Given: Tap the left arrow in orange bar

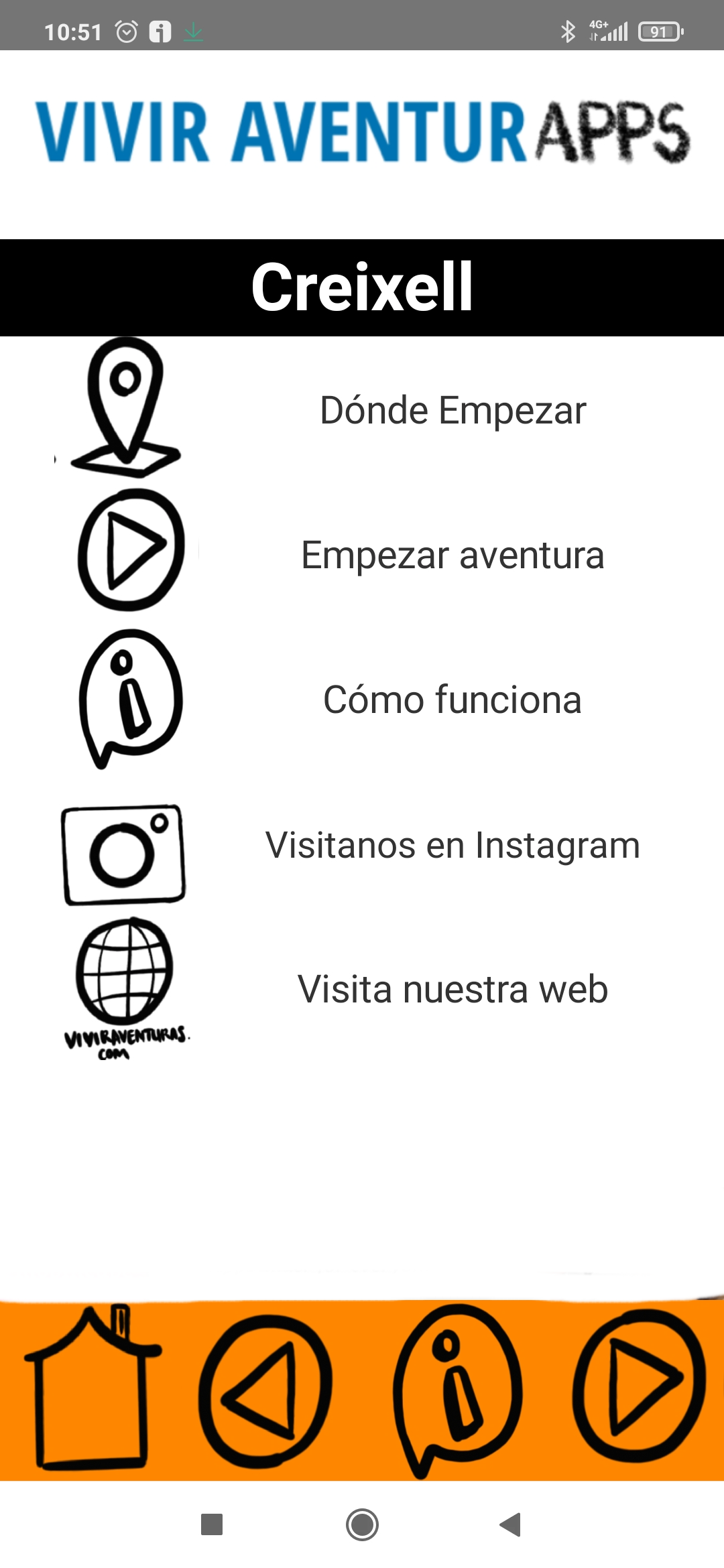Looking at the screenshot, I should coord(265,1391).
